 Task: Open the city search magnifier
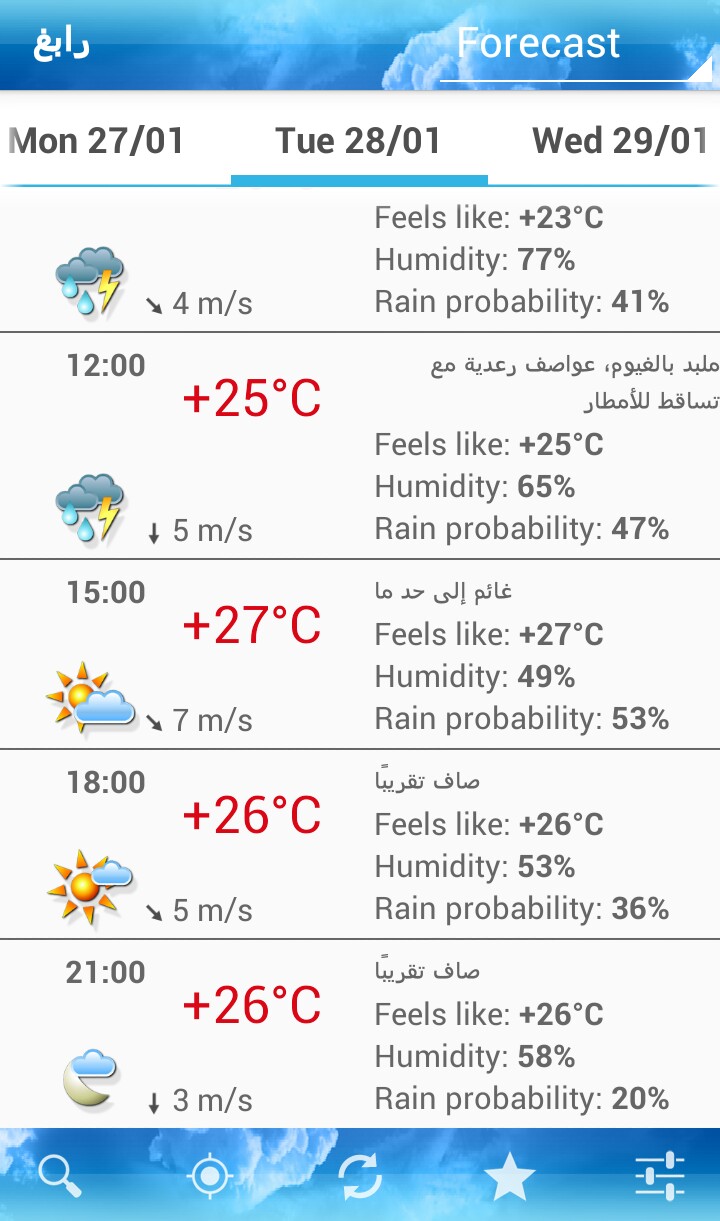[59, 1176]
